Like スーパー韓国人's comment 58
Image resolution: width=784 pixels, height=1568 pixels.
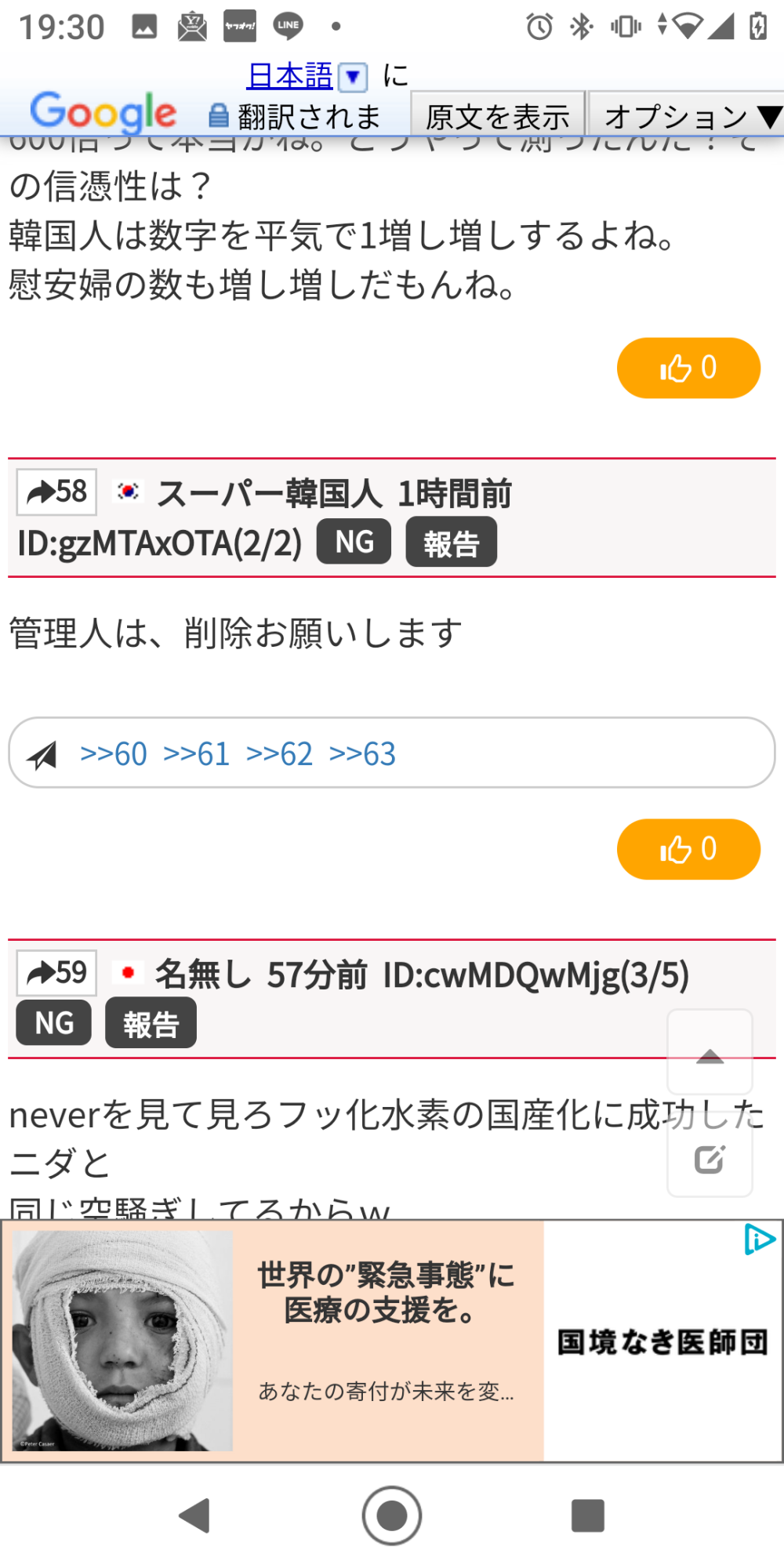(688, 849)
